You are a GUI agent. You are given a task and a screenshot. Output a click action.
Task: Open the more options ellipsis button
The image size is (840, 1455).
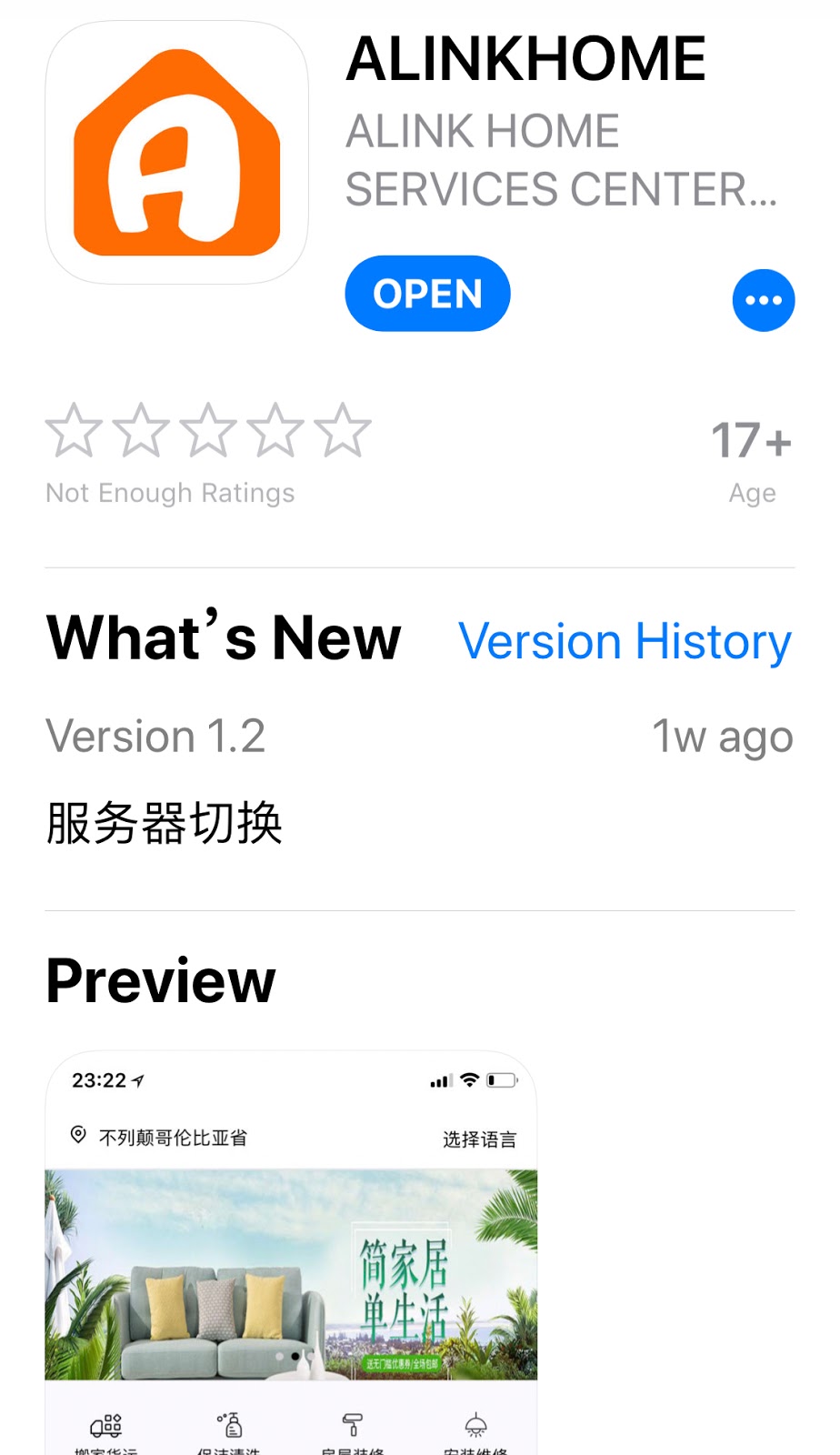tap(763, 300)
